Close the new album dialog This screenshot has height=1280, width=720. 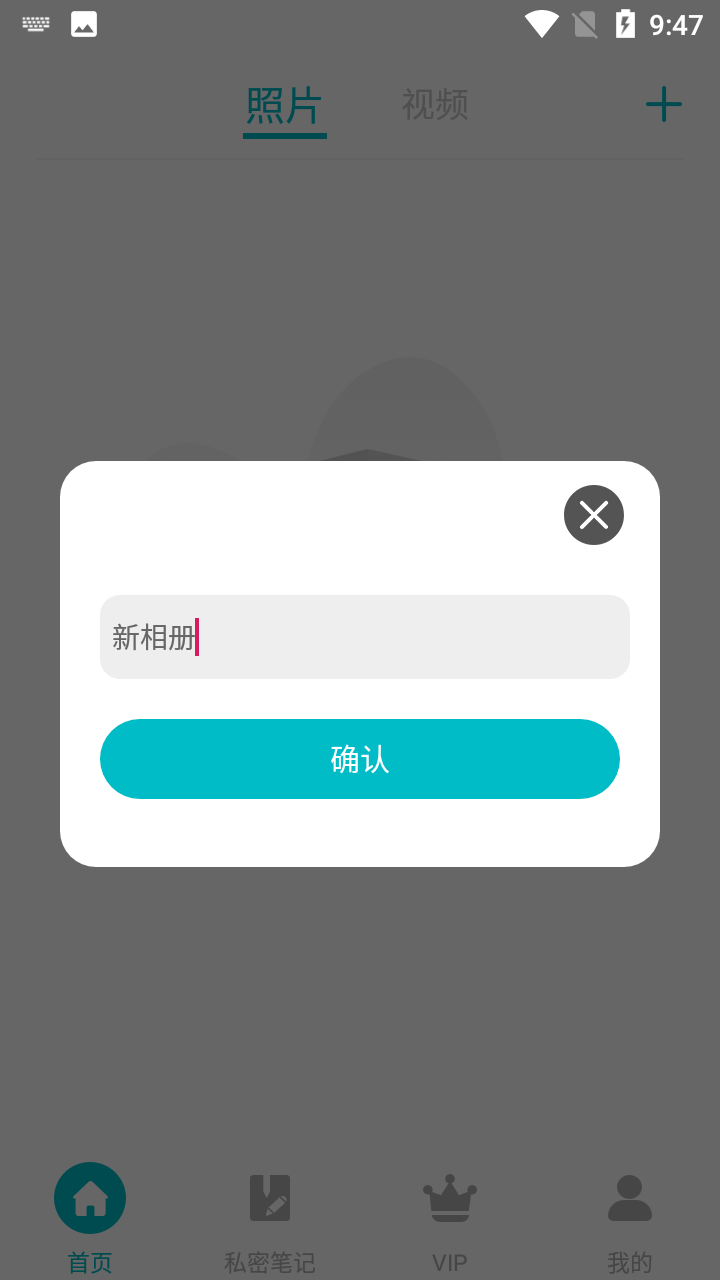point(594,515)
